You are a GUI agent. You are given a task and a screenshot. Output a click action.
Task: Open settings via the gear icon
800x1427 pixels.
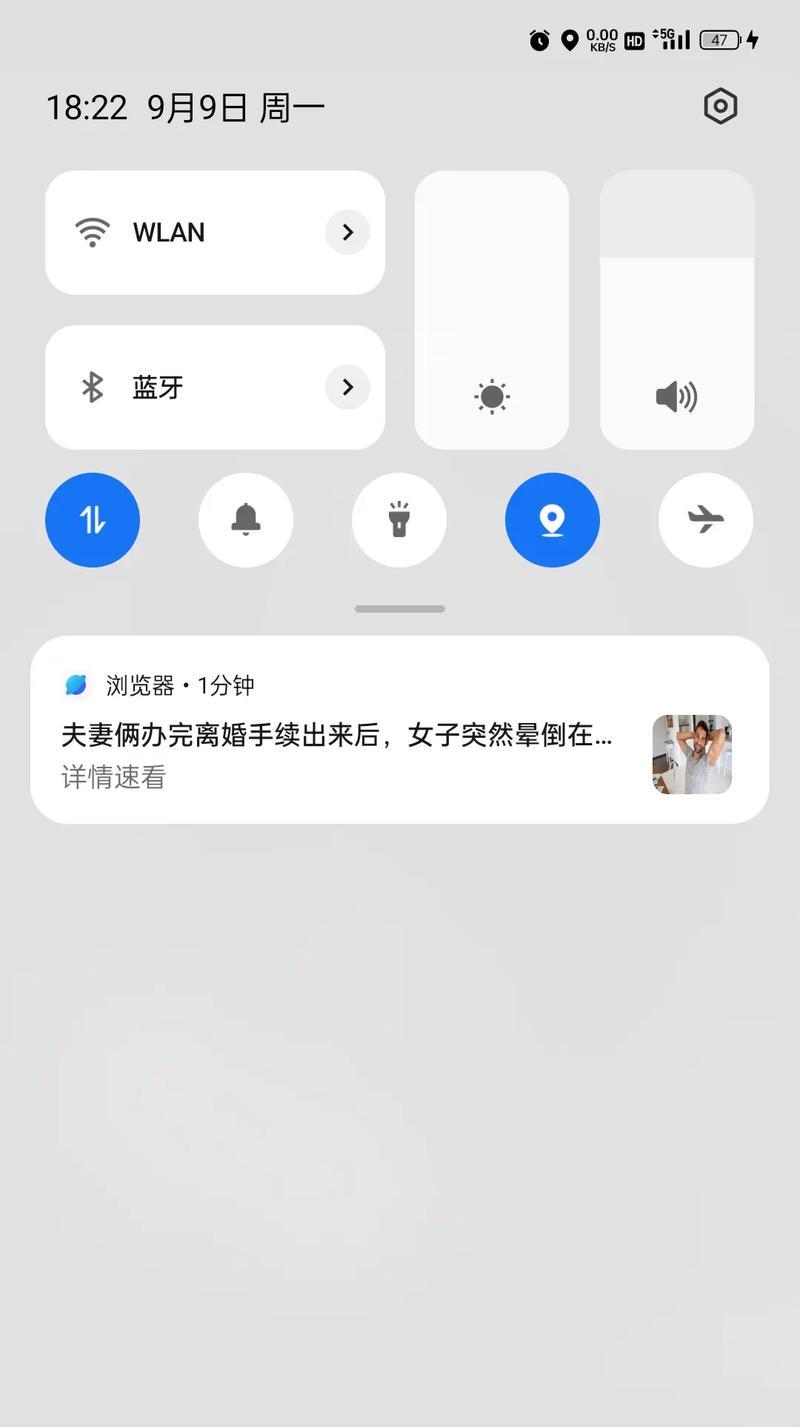click(720, 106)
